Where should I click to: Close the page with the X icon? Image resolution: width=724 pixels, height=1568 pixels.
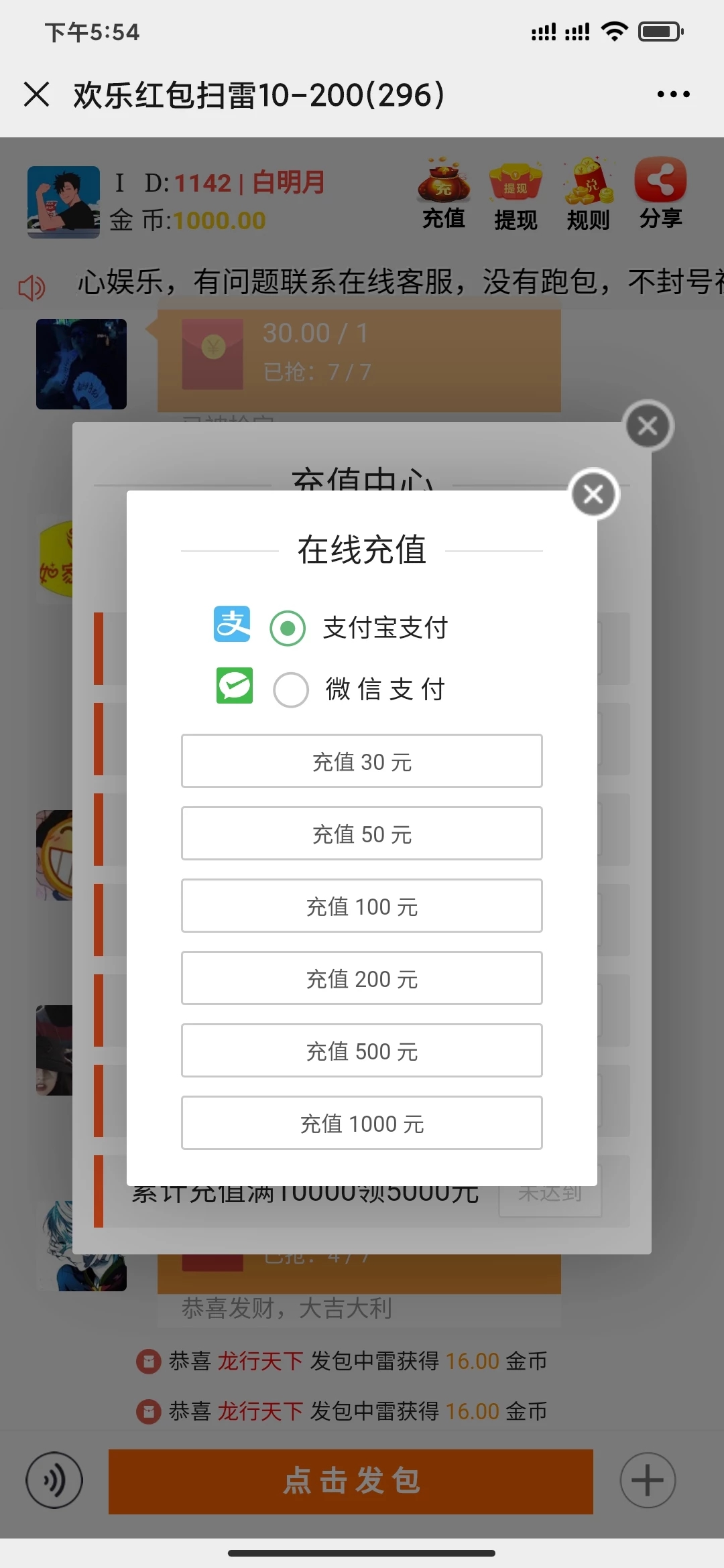coord(36,94)
